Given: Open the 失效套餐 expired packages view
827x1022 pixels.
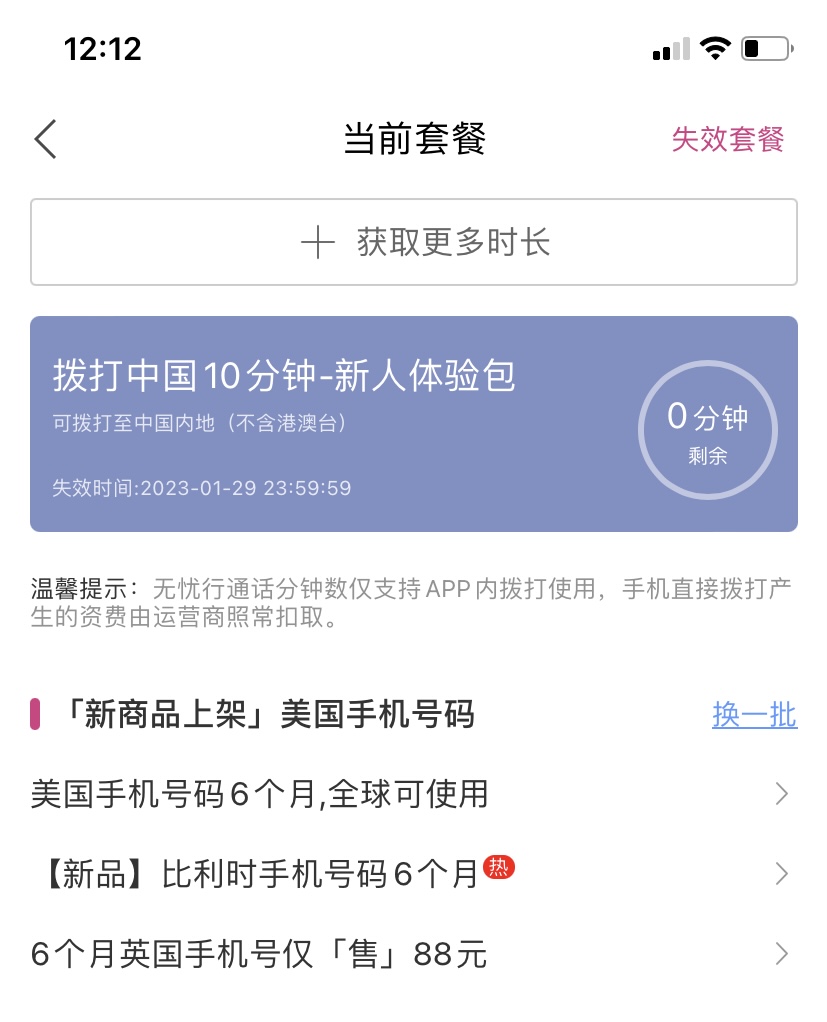Looking at the screenshot, I should coord(729,139).
